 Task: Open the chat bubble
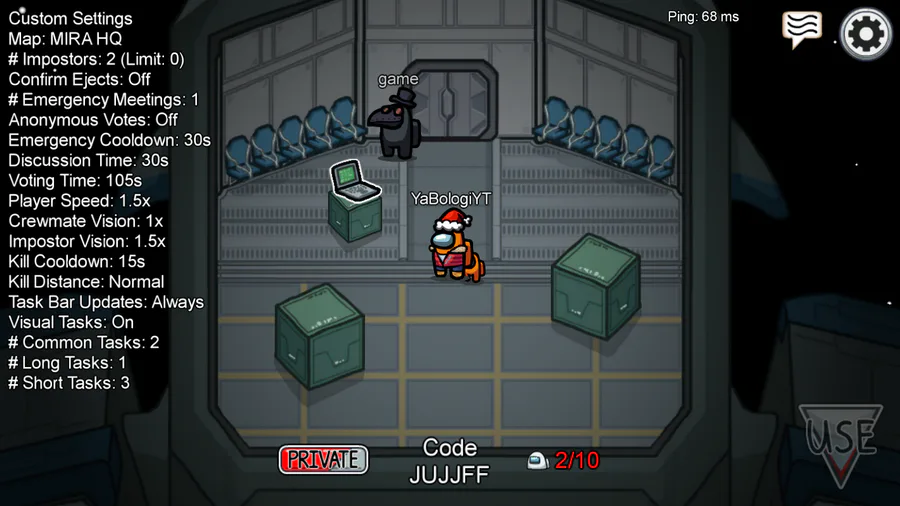pos(802,30)
